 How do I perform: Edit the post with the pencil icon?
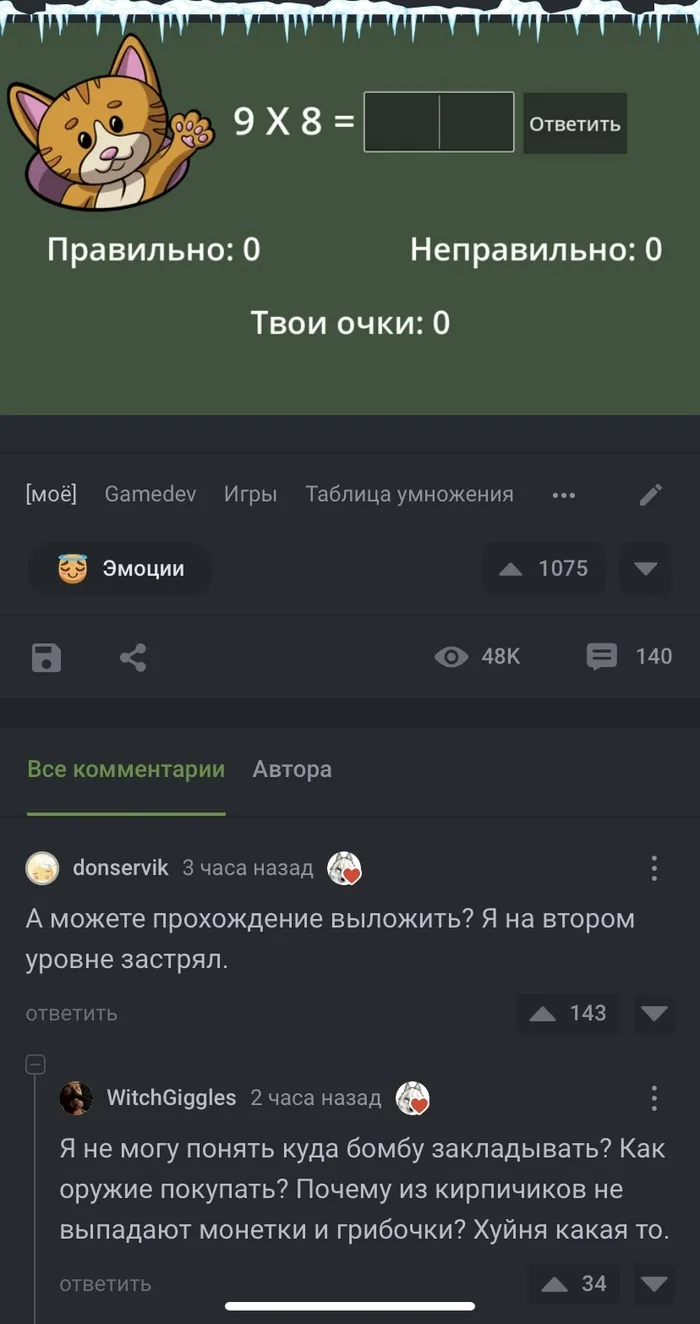pos(651,494)
